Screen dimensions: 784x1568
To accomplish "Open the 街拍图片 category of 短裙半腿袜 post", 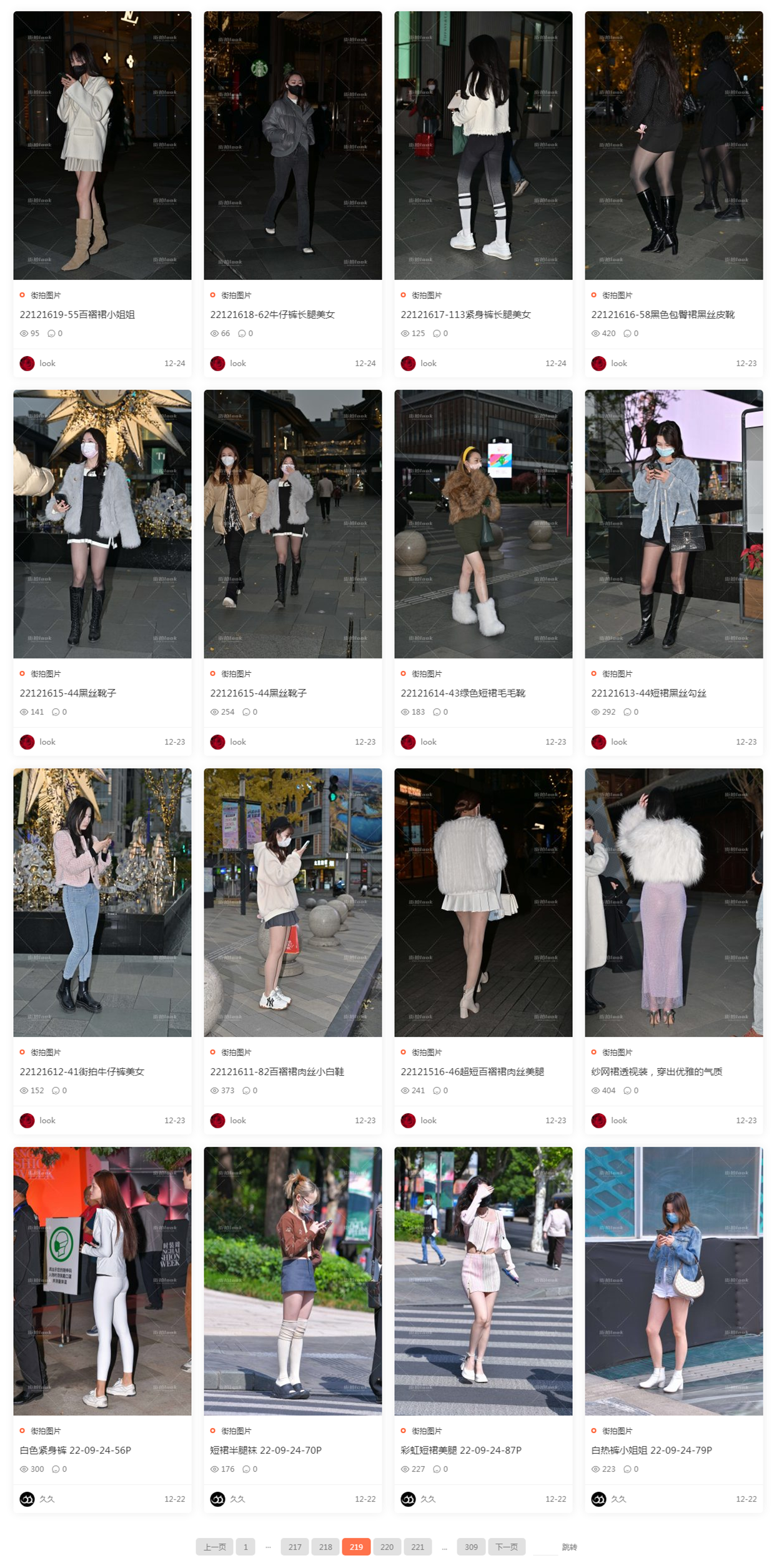I will tap(236, 1431).
